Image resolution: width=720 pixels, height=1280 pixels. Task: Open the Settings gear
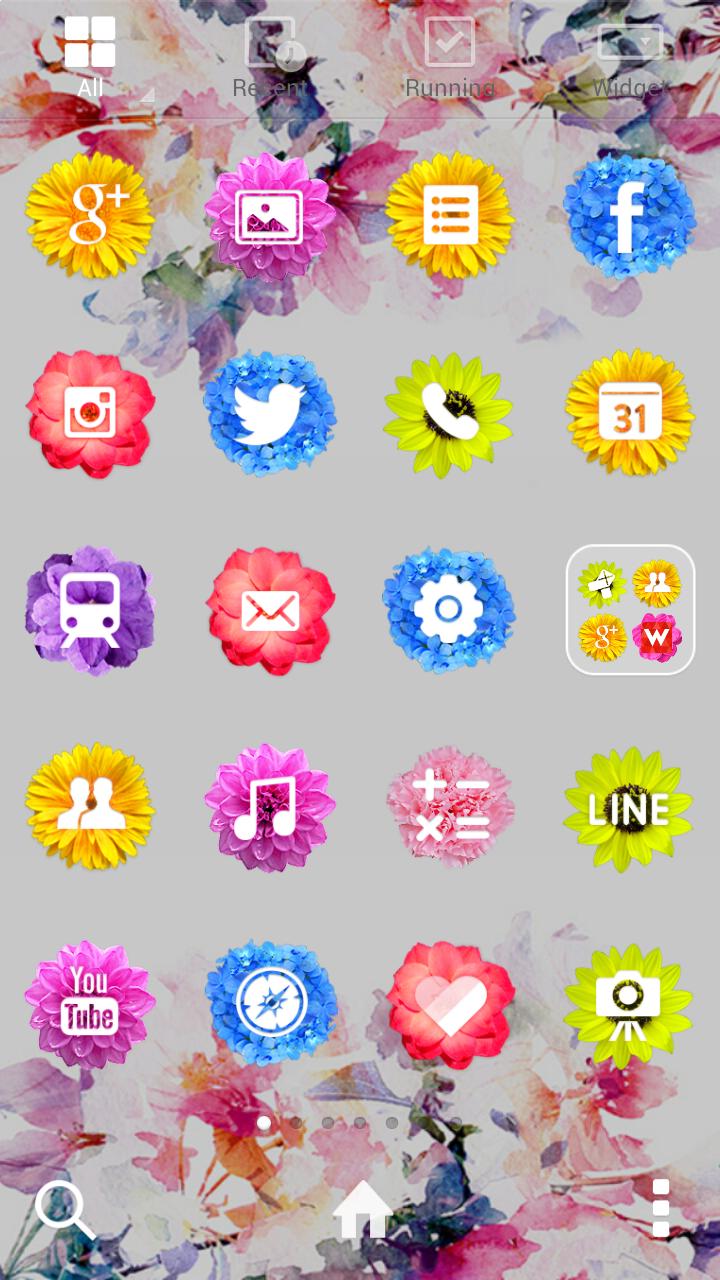(450, 611)
